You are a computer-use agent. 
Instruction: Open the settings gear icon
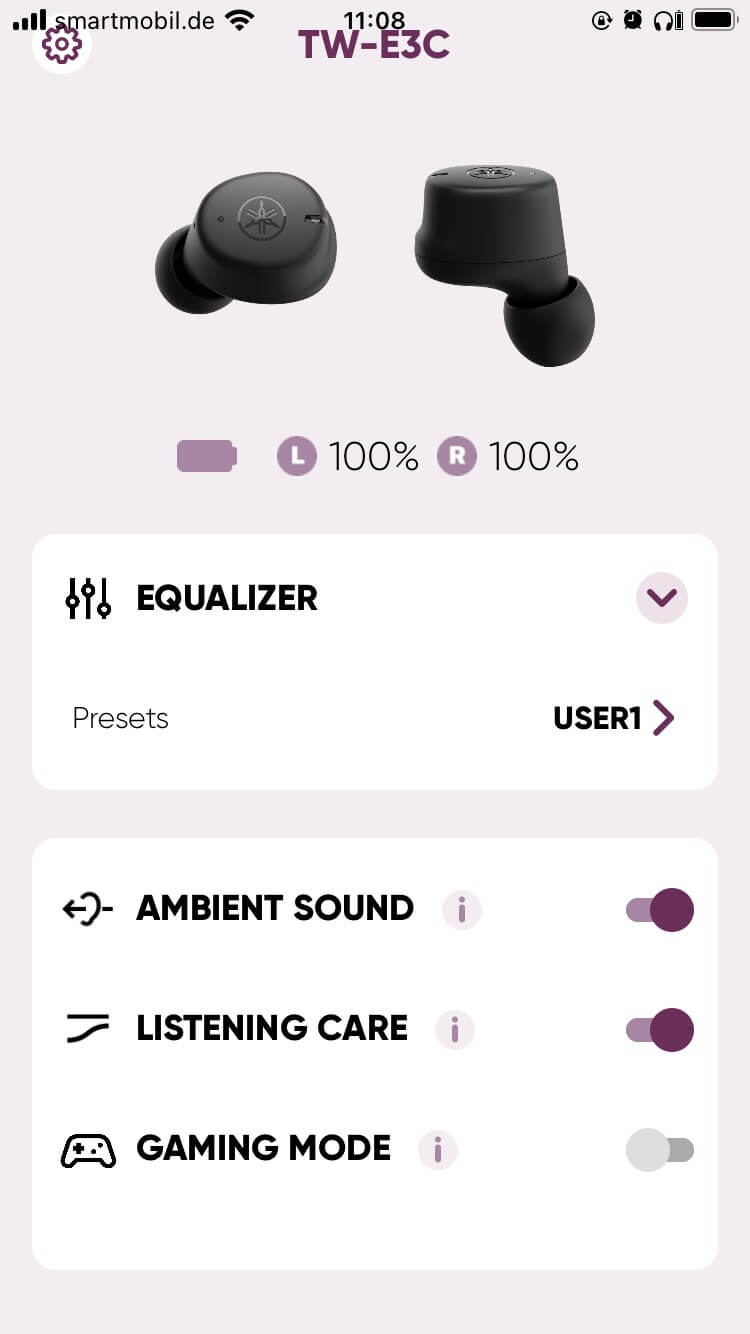pyautogui.click(x=62, y=44)
